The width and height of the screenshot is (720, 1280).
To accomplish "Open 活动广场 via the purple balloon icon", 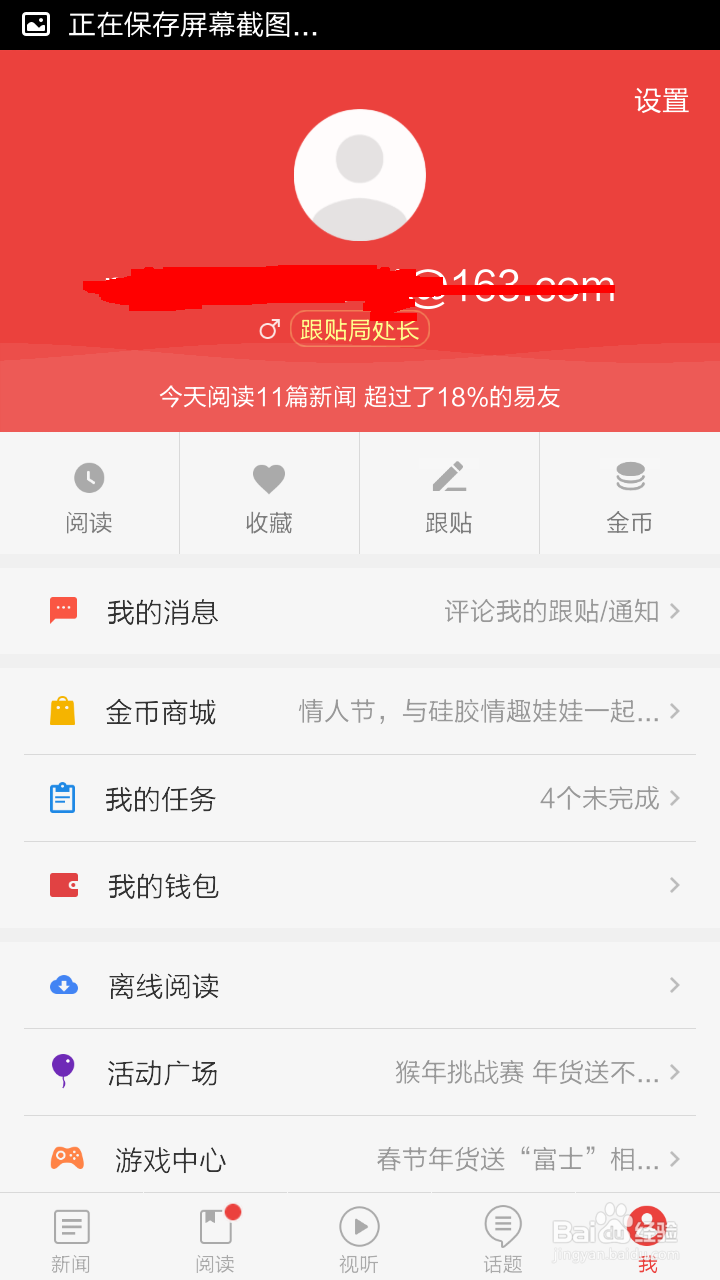I will pos(63,1073).
